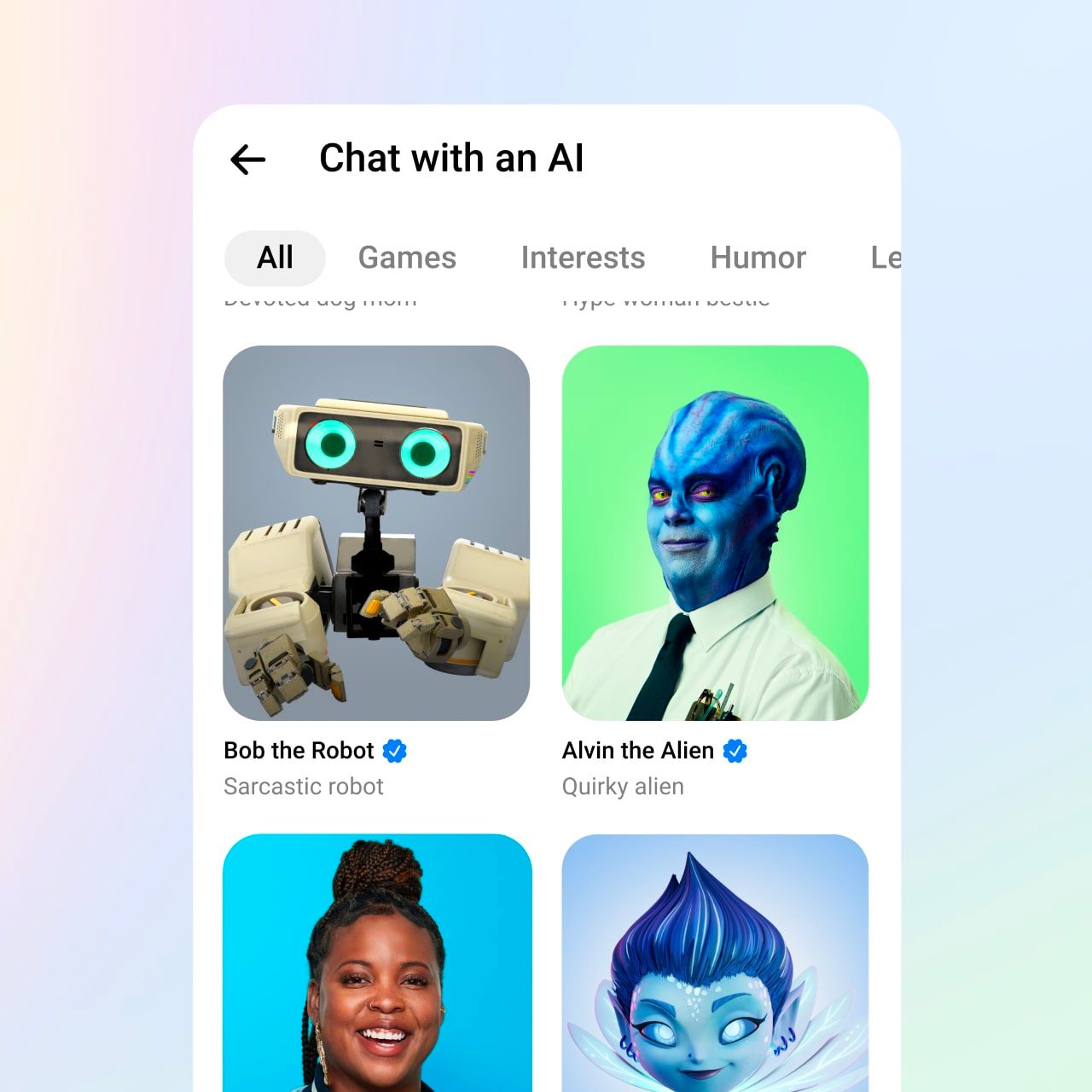Open the smiling woman with braids AI card

(x=376, y=962)
